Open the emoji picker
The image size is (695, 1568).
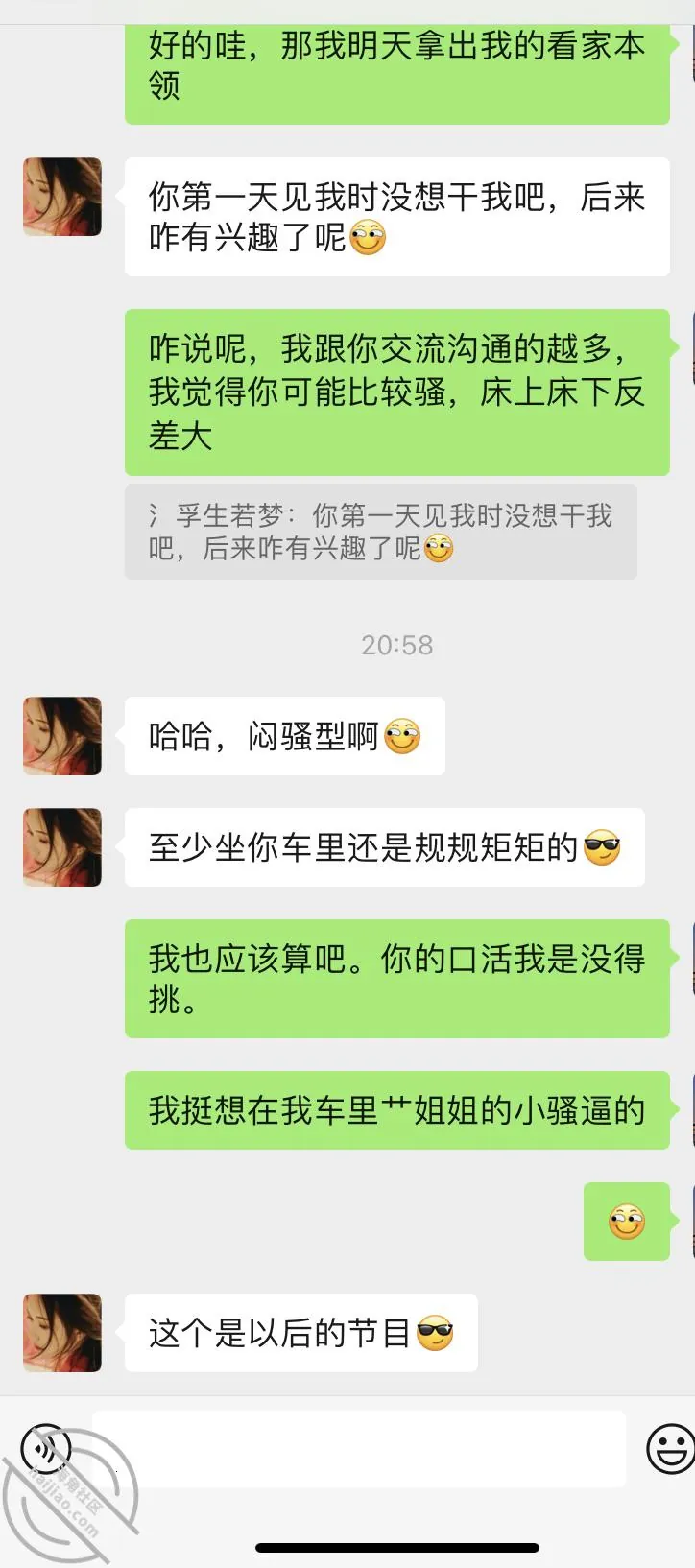tap(671, 1448)
